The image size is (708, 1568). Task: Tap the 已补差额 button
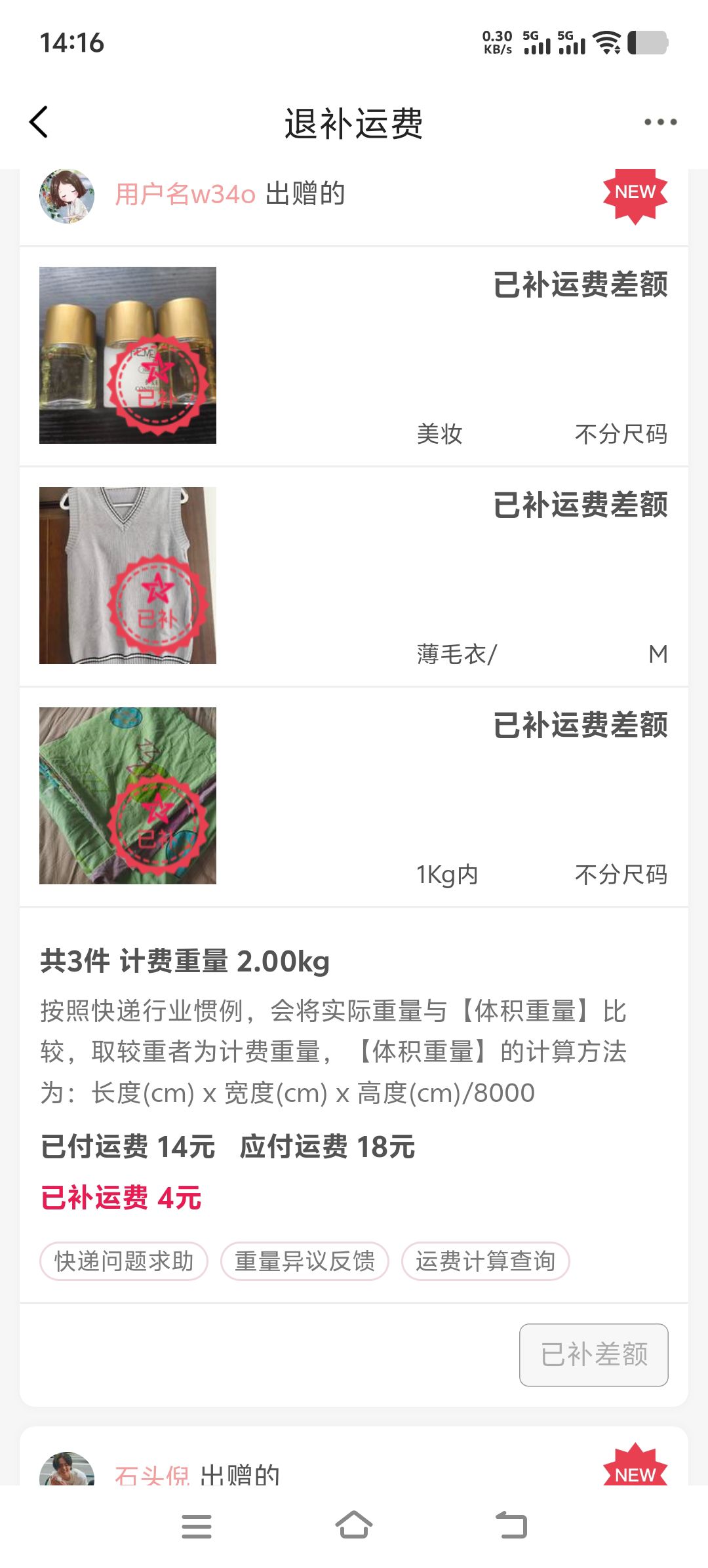(594, 1355)
